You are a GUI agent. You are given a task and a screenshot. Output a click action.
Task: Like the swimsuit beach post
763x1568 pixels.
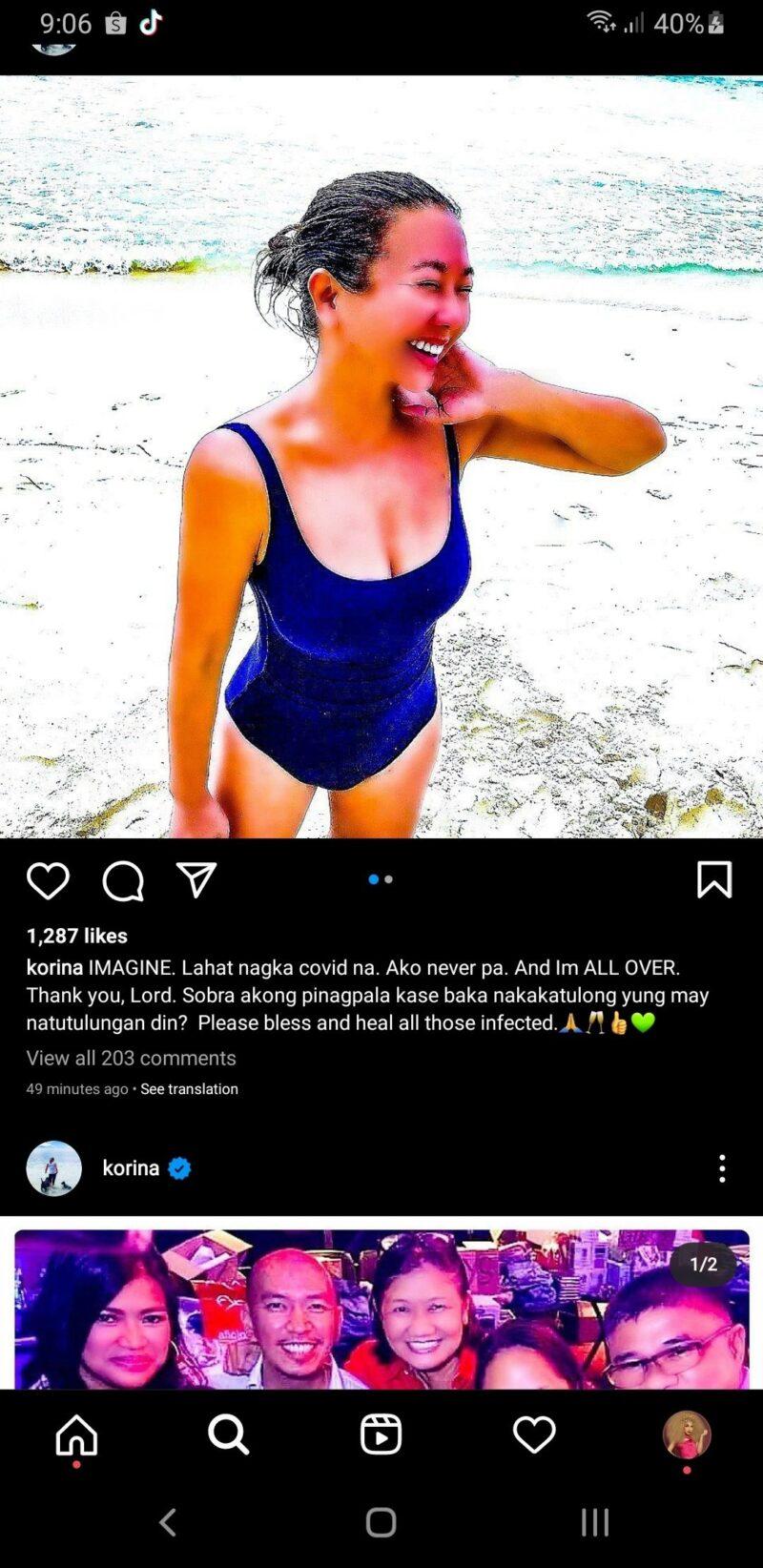pyautogui.click(x=48, y=880)
